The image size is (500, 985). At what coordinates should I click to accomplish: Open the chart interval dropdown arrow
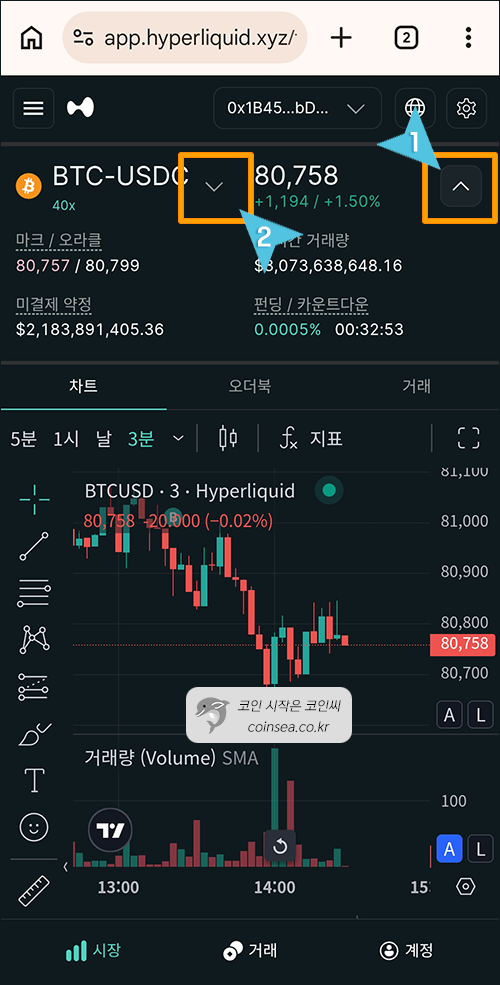pyautogui.click(x=178, y=438)
